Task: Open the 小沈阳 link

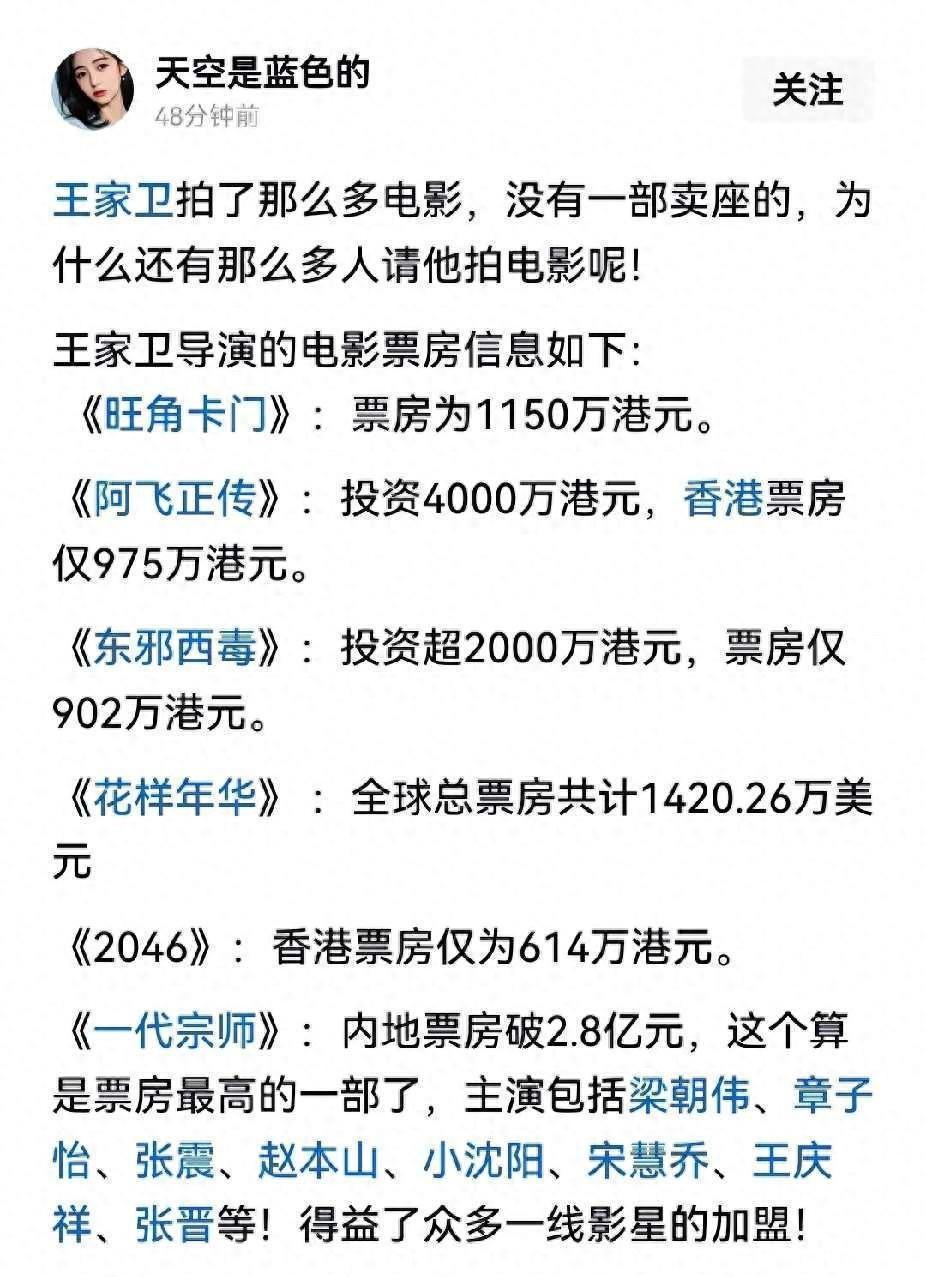Action: pyautogui.click(x=484, y=1162)
